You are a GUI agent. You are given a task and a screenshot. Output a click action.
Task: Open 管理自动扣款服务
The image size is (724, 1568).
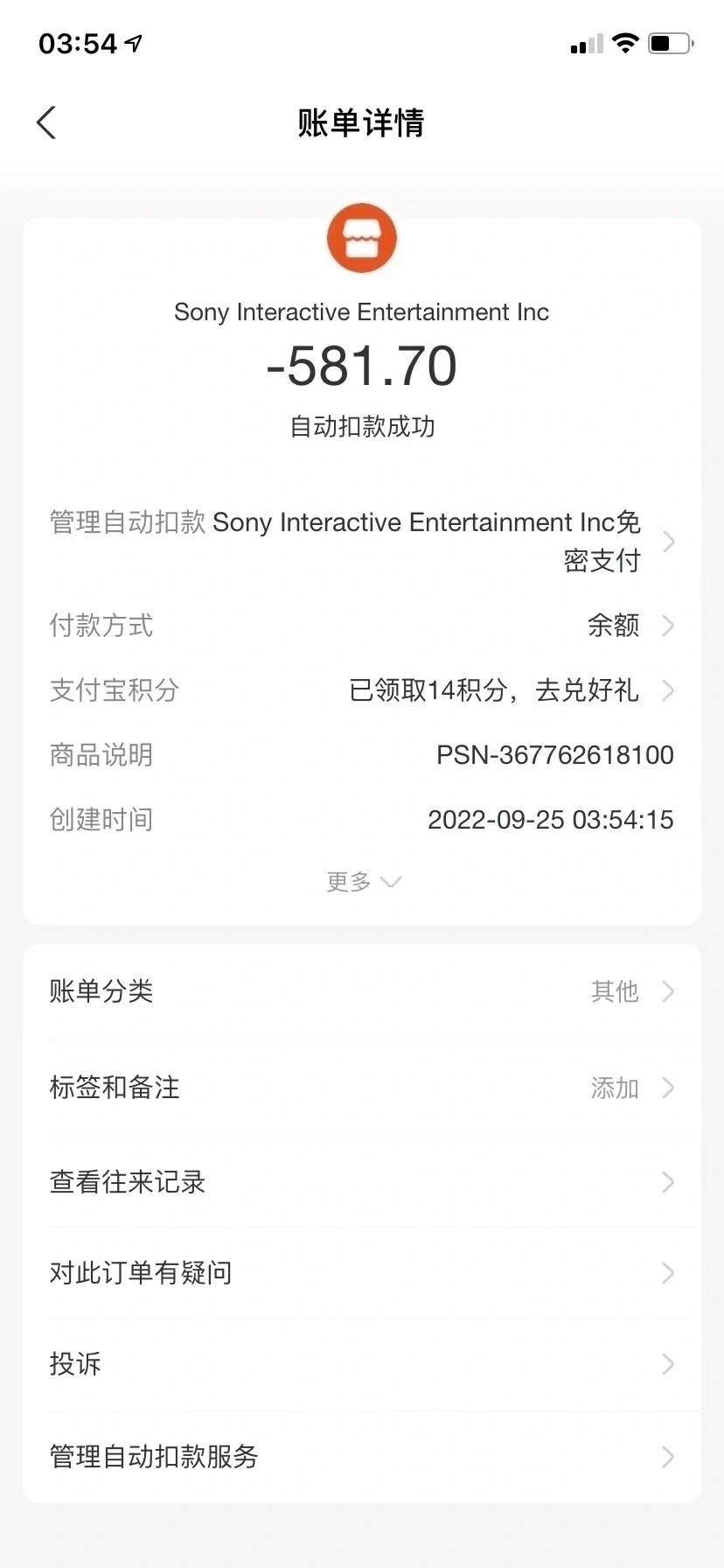point(362,1456)
